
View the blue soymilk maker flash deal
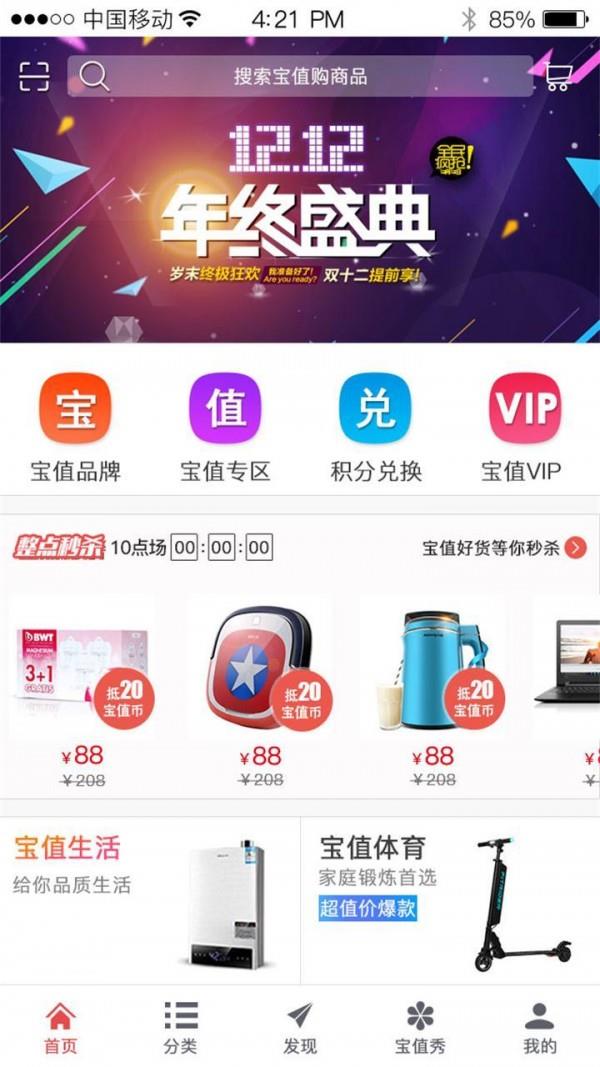[433, 690]
